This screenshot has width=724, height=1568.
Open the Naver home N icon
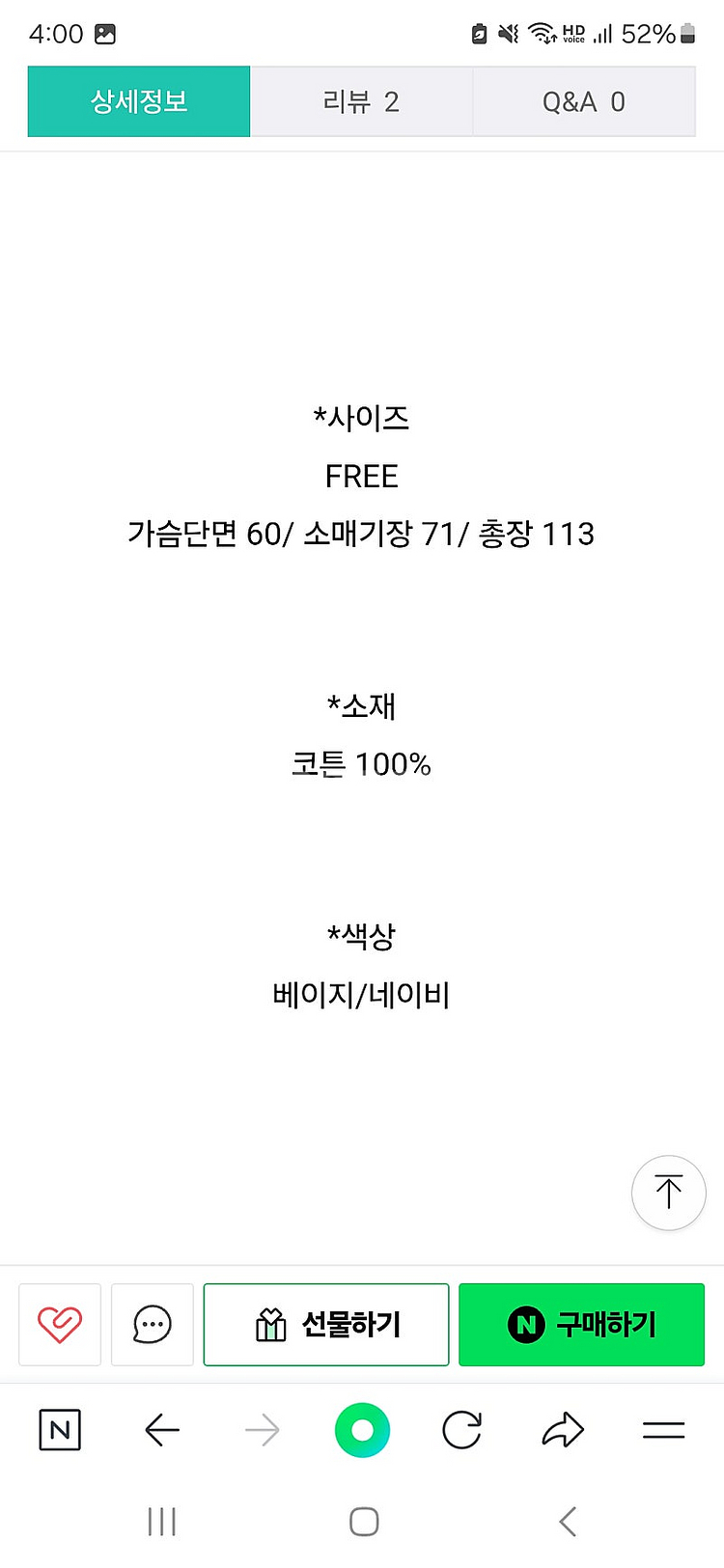60,1429
